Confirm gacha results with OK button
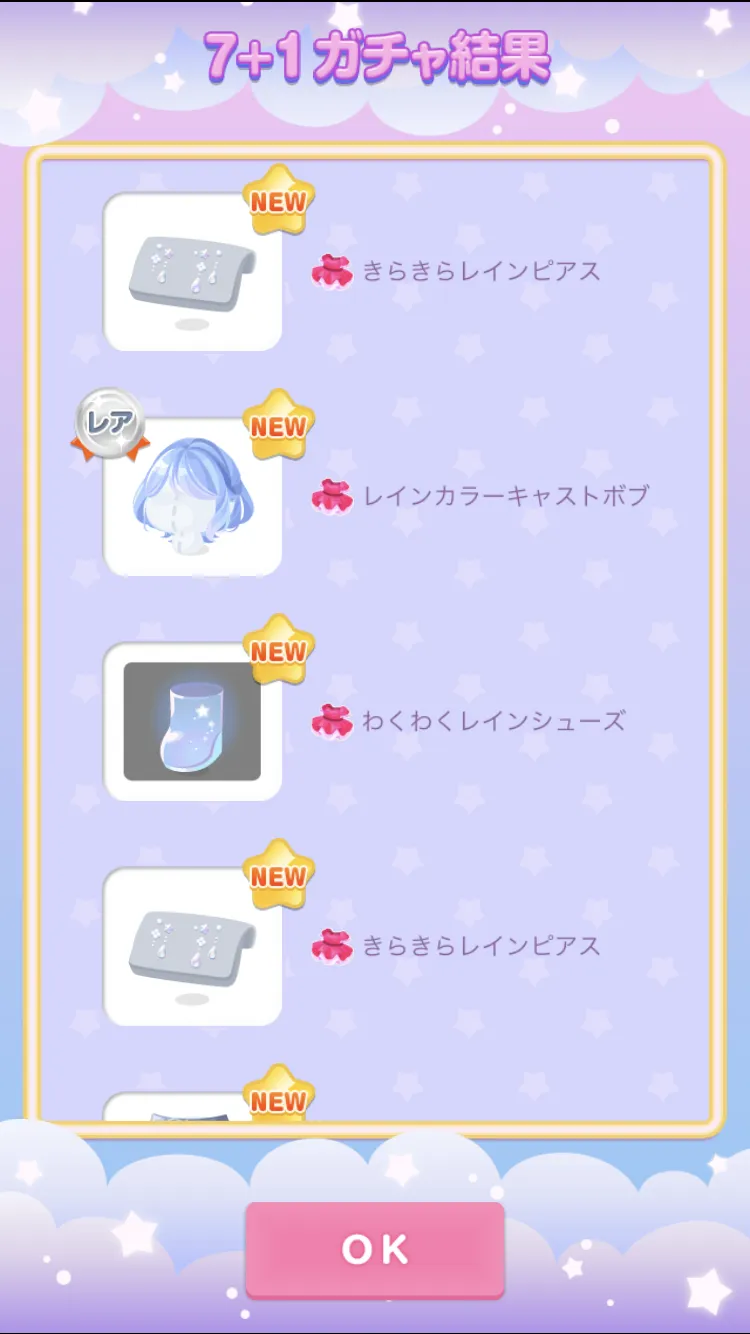Viewport: 750px width, 1334px height. [x=375, y=1250]
